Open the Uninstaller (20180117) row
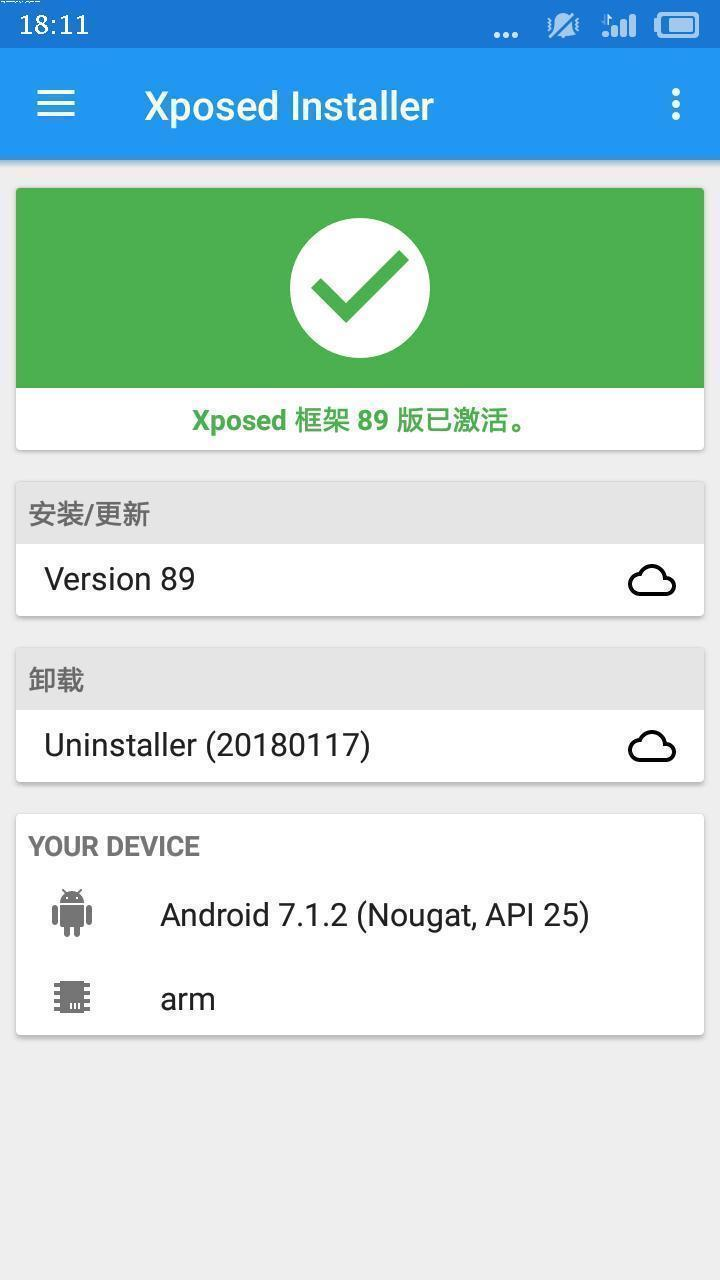This screenshot has height=1280, width=720. 360,746
